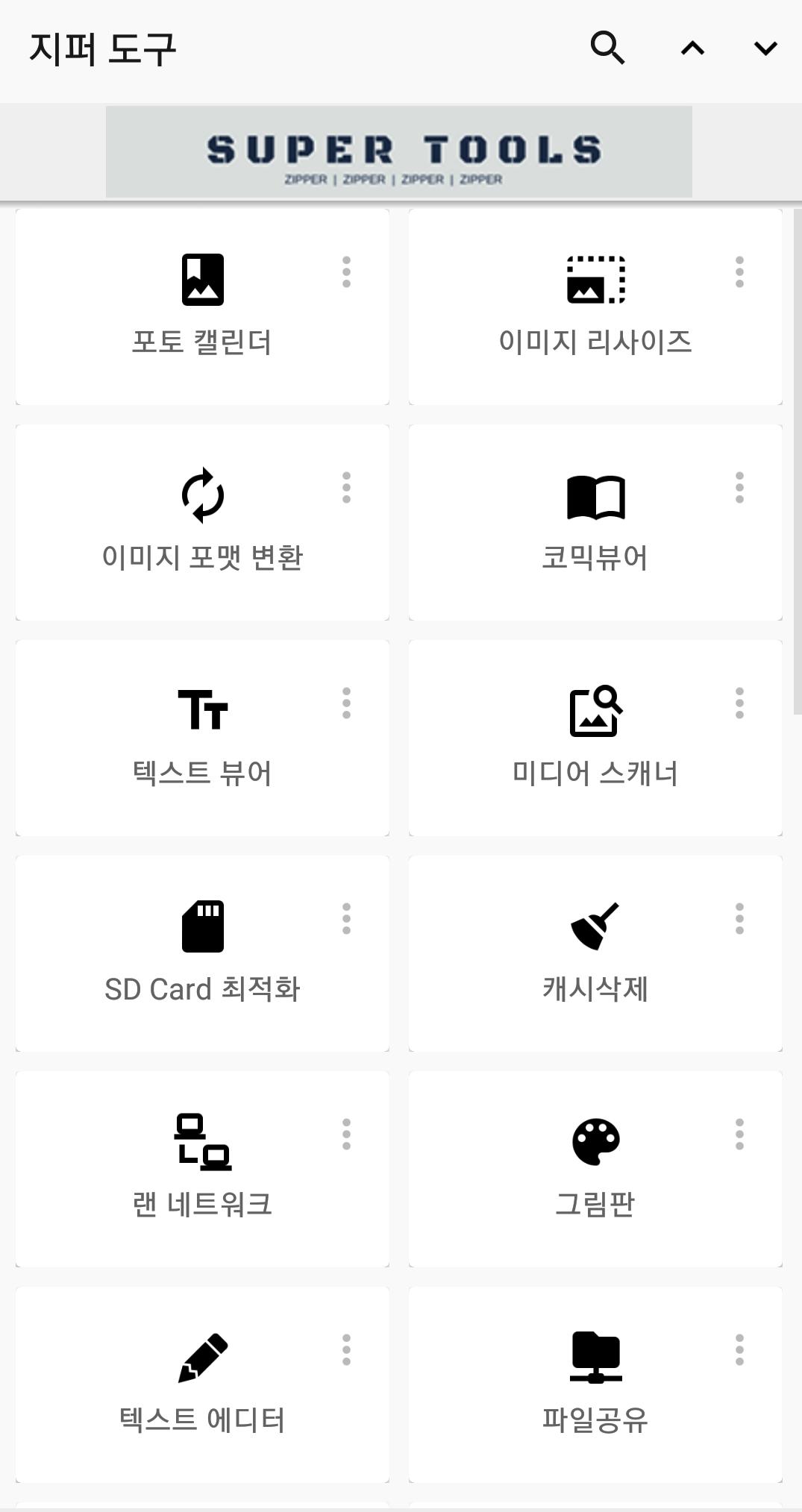Launch 이미지 포맷 변환
The height and width of the screenshot is (1512, 802).
pos(202,523)
